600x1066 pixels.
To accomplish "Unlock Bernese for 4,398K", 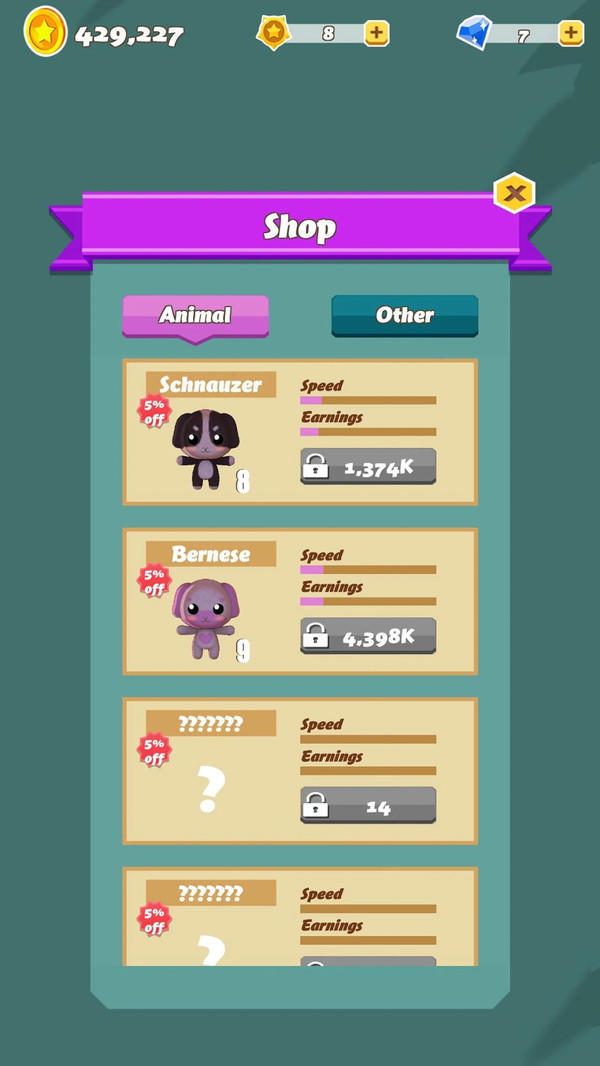I will coord(368,636).
